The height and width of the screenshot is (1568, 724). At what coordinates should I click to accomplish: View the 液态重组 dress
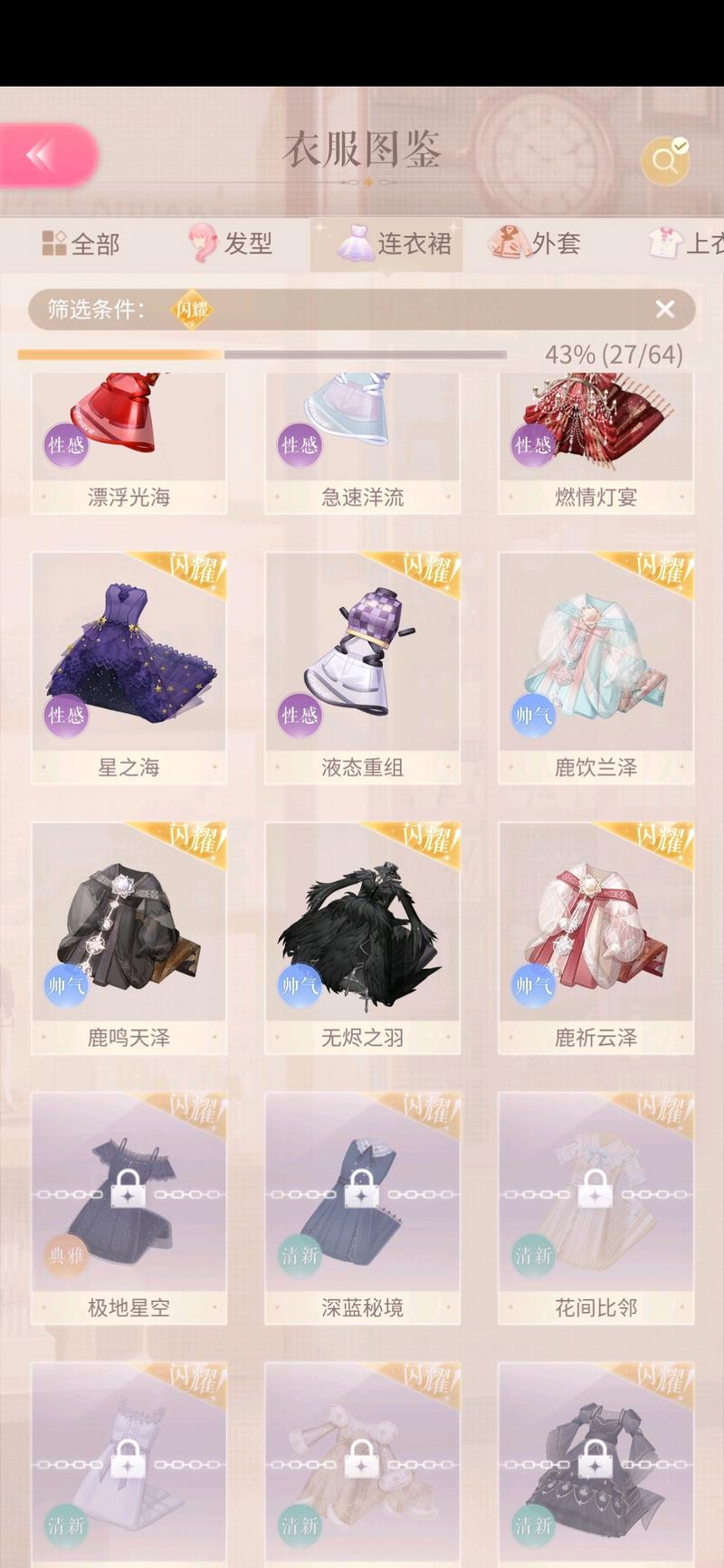coord(362,668)
